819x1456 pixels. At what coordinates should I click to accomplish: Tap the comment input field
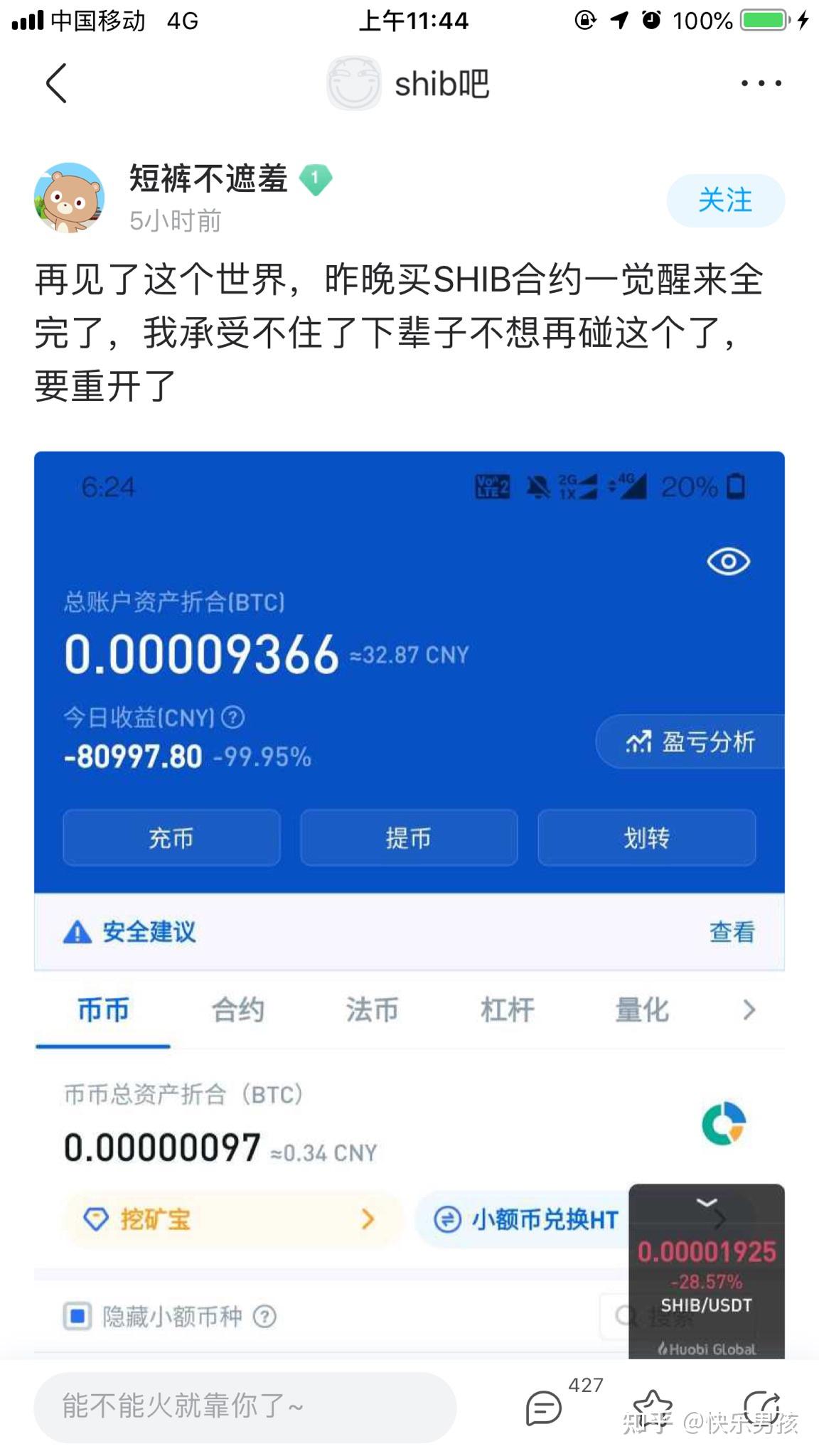pos(245,1406)
